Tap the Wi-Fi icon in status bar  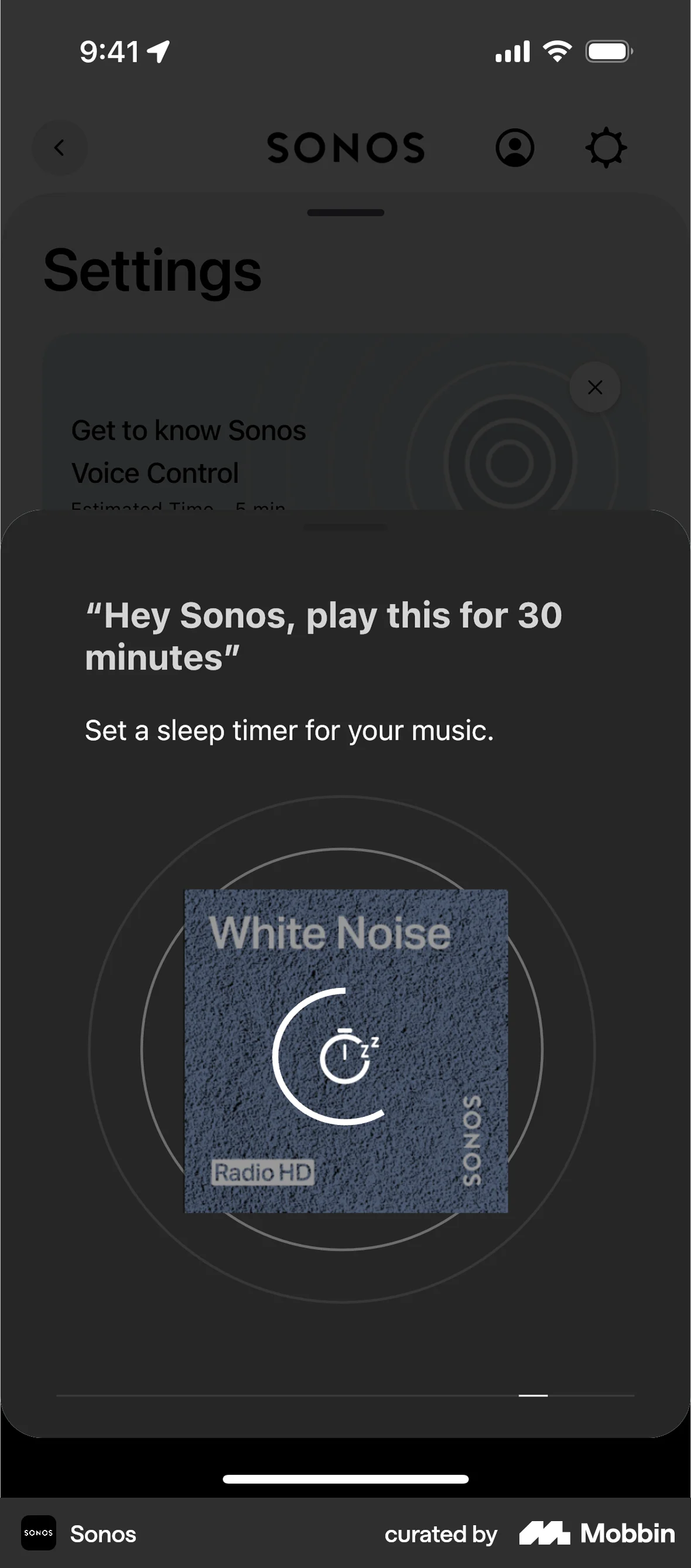point(558,51)
